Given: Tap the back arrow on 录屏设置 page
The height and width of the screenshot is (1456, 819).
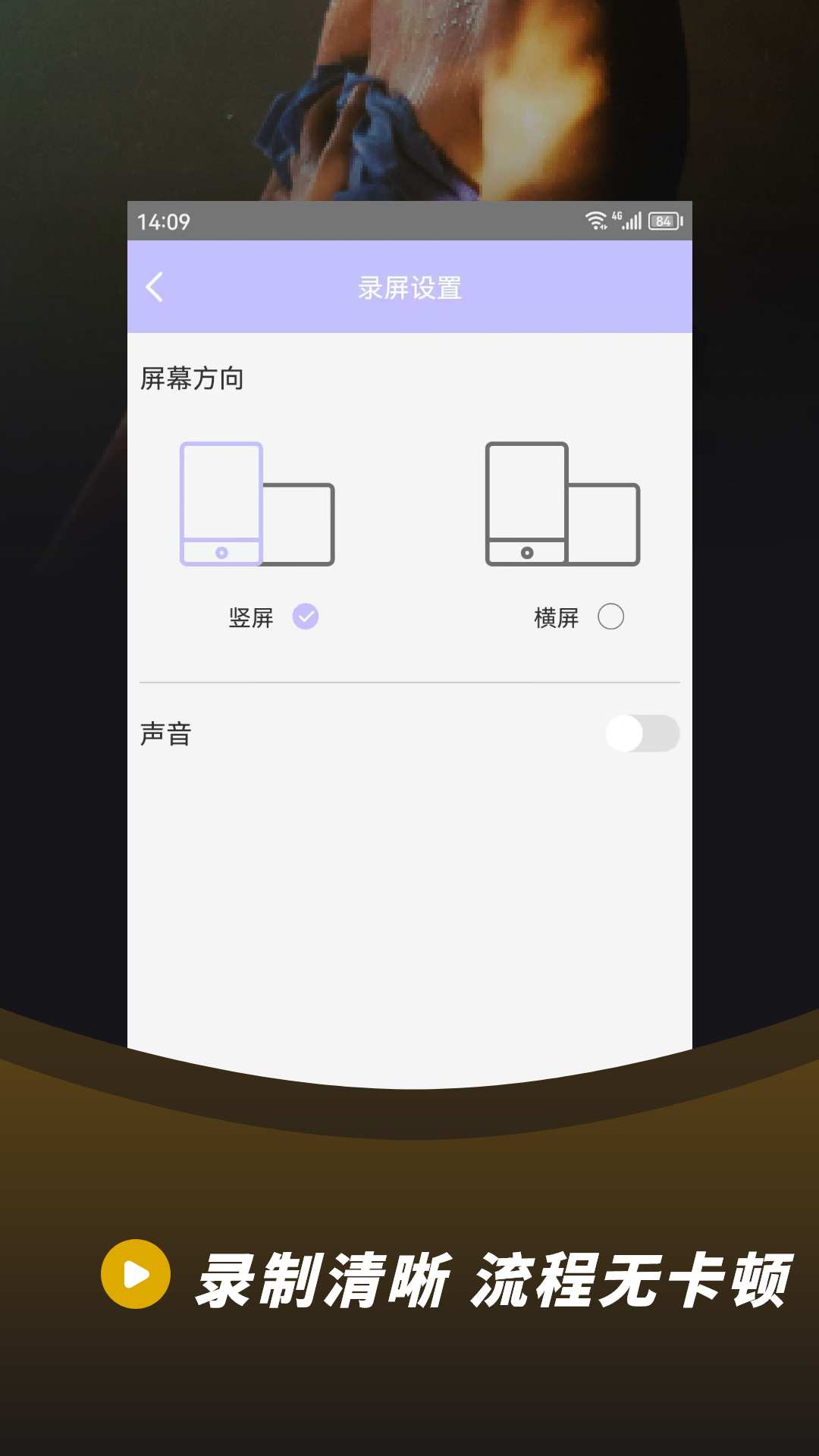Looking at the screenshot, I should (155, 287).
